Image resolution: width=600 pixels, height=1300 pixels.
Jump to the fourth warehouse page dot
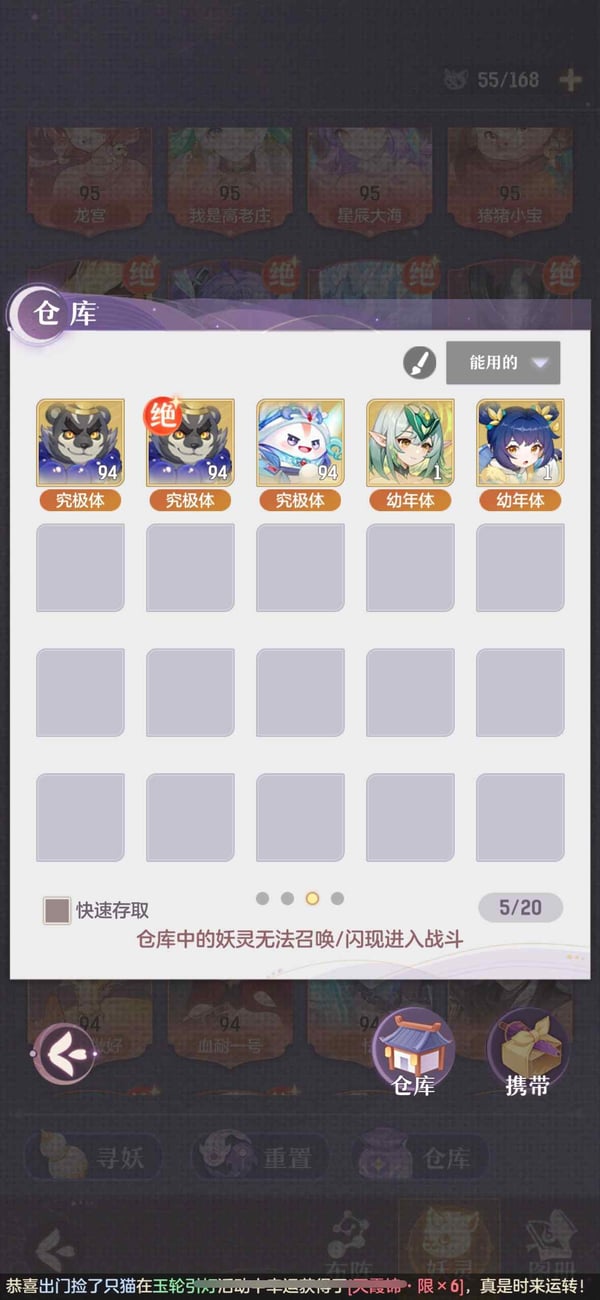pyautogui.click(x=337, y=898)
